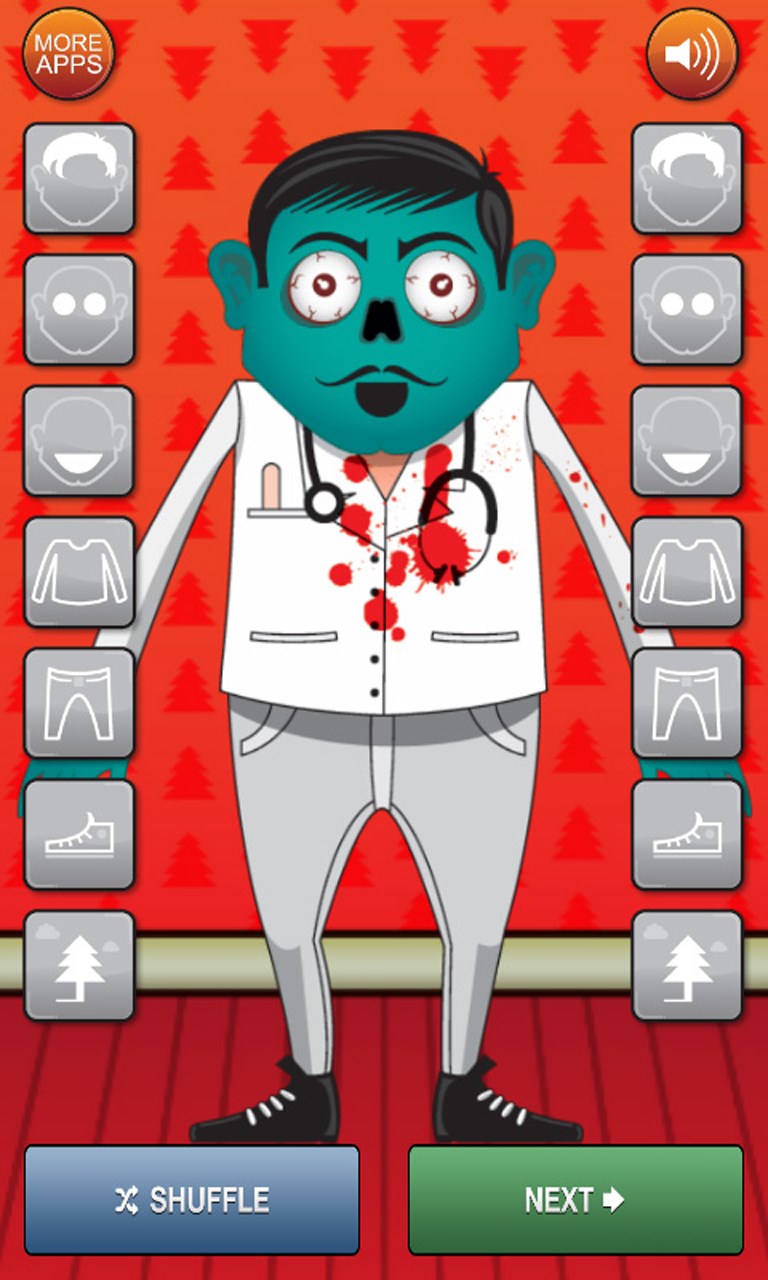Change hairstyle using the left hair button
Screen dimensions: 768x1280
click(79, 179)
